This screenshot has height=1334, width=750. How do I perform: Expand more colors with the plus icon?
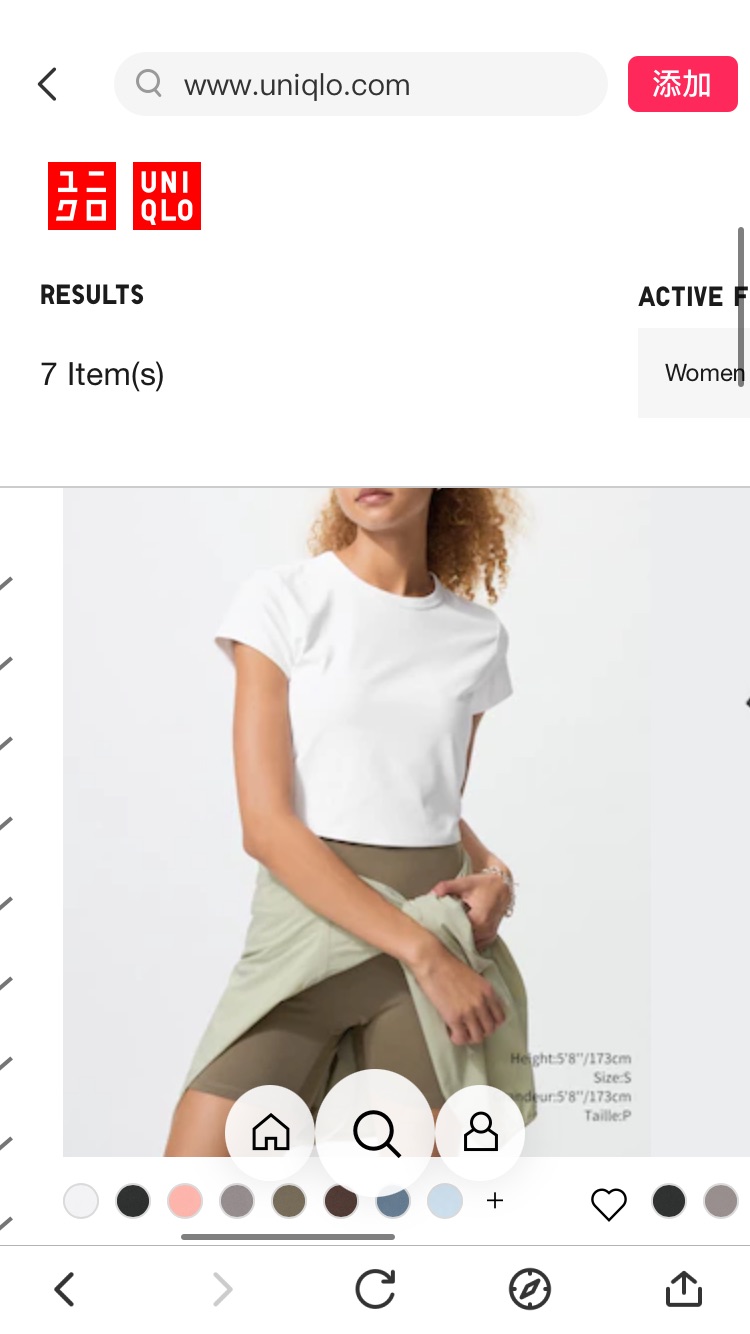495,1201
